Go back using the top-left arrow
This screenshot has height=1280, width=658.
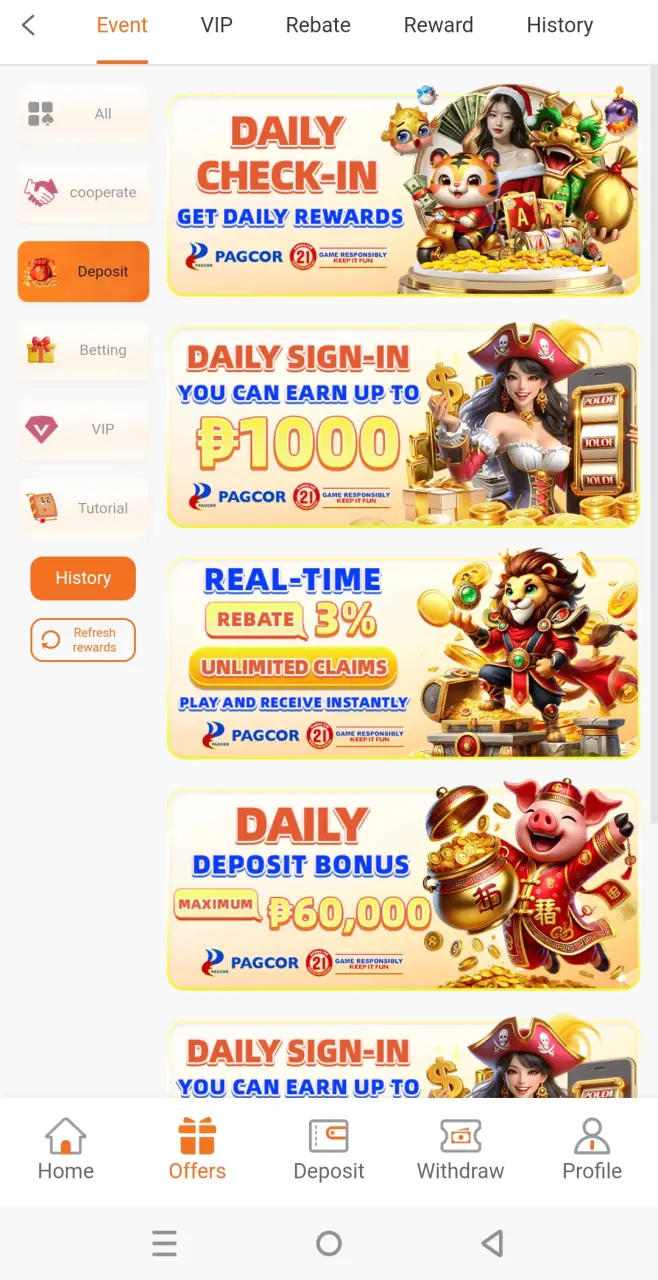pyautogui.click(x=28, y=26)
